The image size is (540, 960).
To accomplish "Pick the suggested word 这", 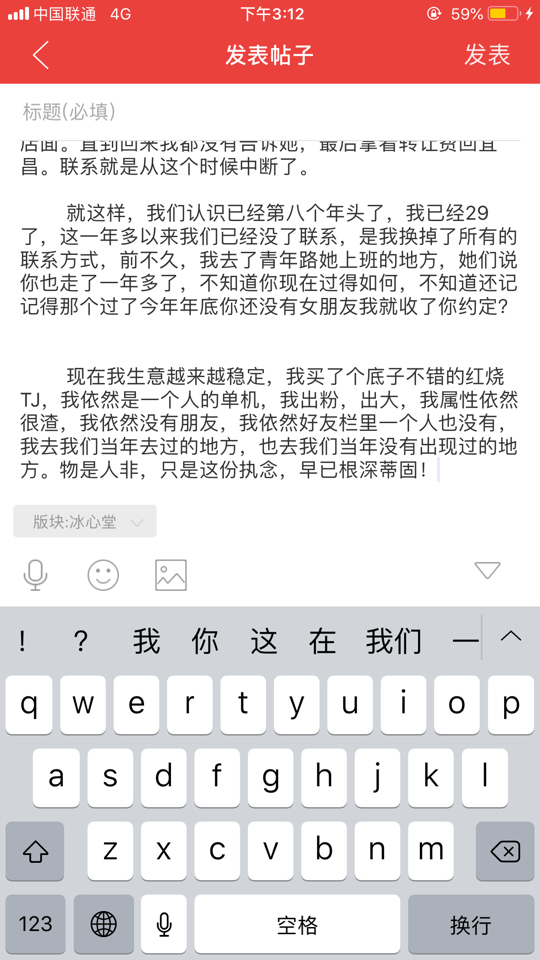I will click(263, 641).
